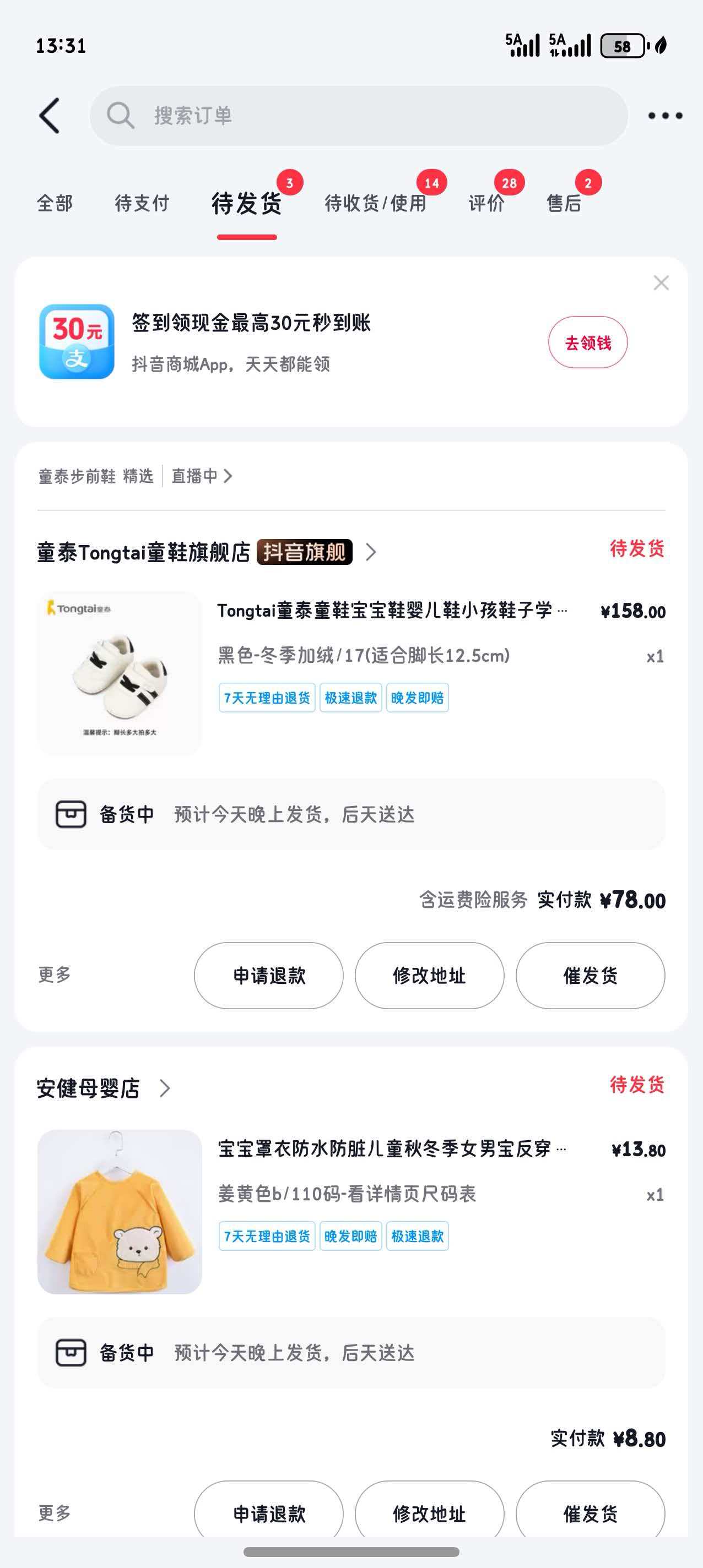
Task: Tap the search magnifier in the order search bar
Action: click(121, 116)
